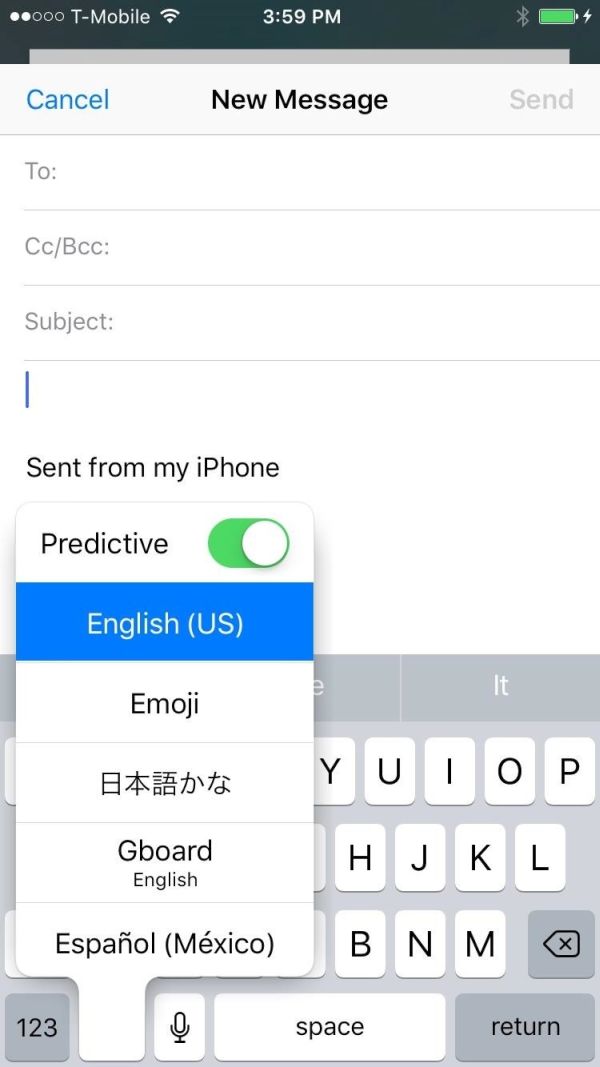Switch to the Emoji keyboard

[165, 702]
